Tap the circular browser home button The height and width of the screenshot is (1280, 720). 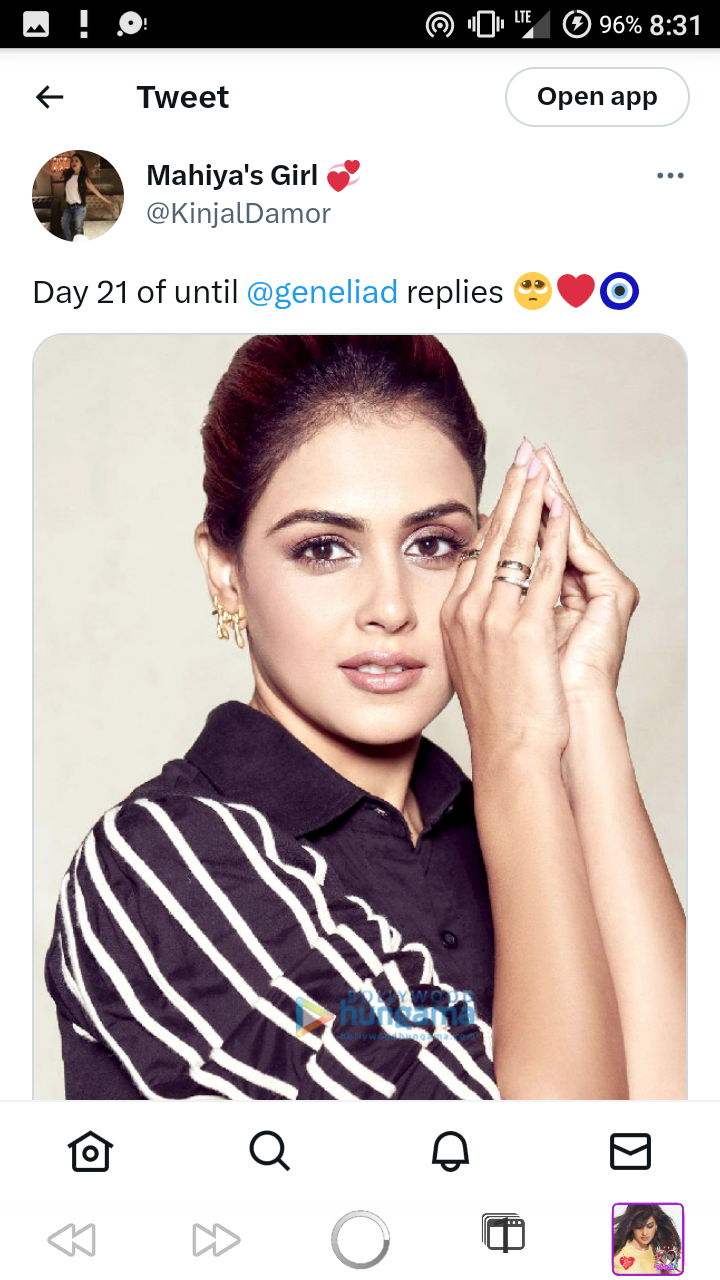pos(360,1240)
